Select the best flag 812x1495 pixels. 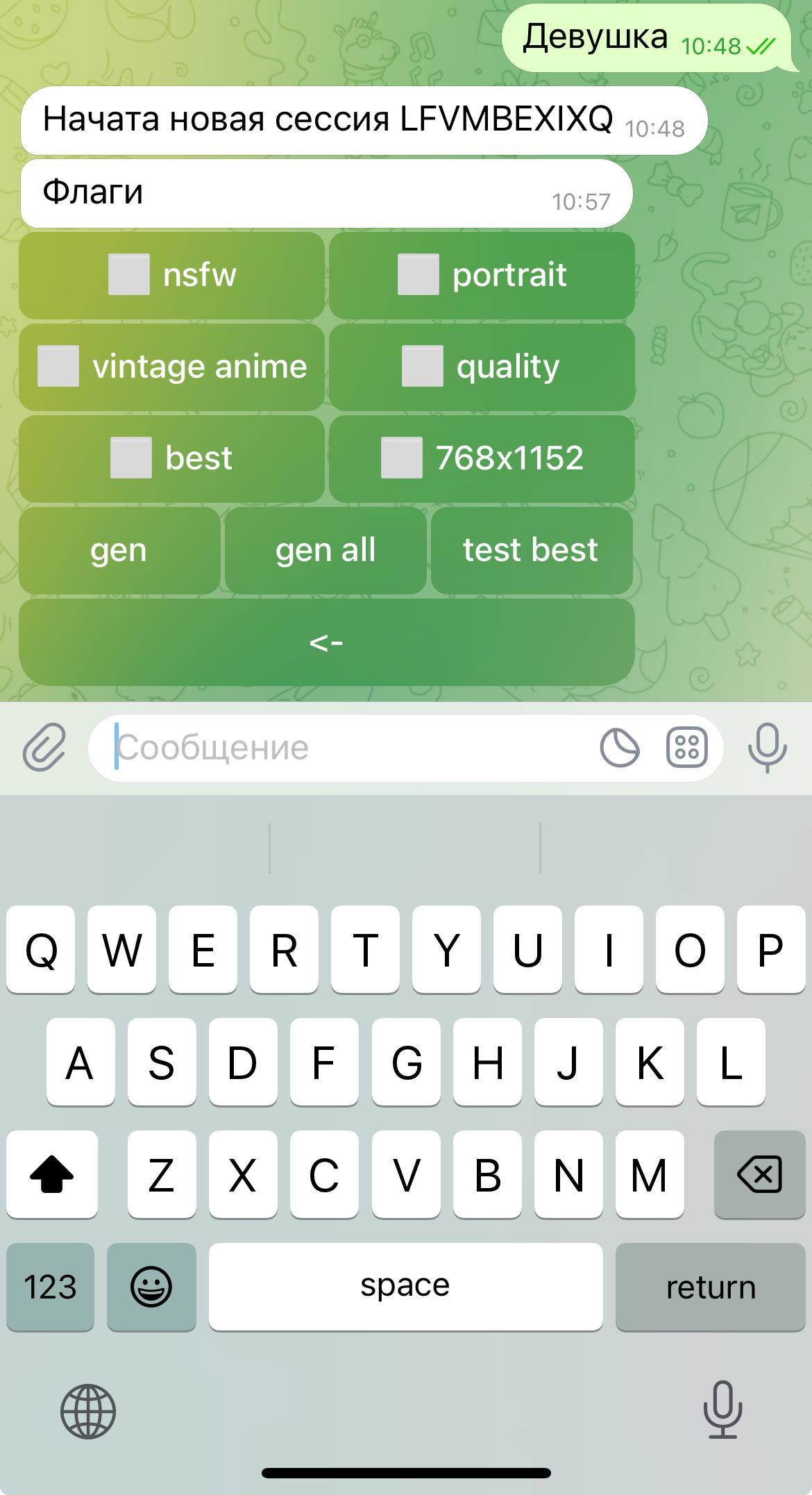tap(171, 458)
